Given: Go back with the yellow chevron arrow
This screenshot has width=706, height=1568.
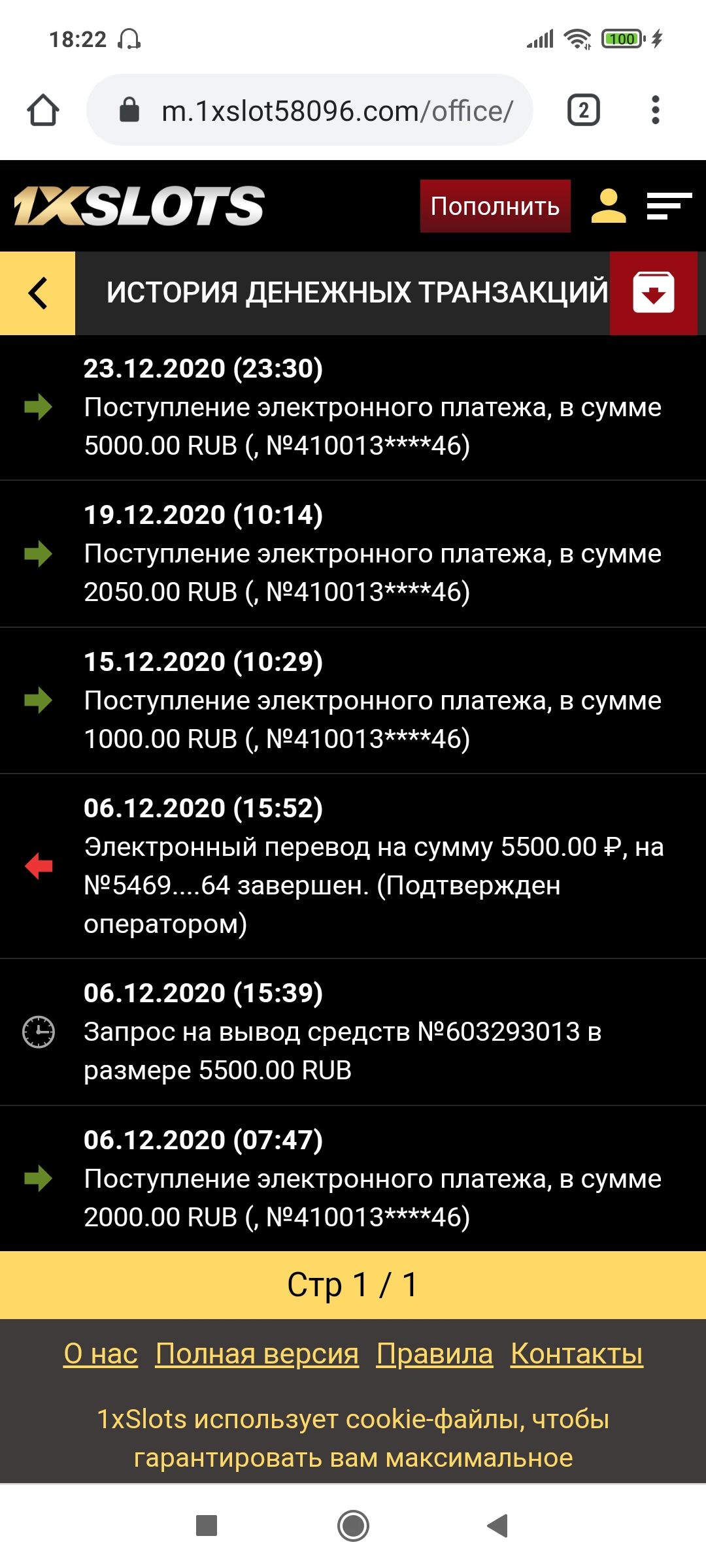Looking at the screenshot, I should [x=37, y=293].
